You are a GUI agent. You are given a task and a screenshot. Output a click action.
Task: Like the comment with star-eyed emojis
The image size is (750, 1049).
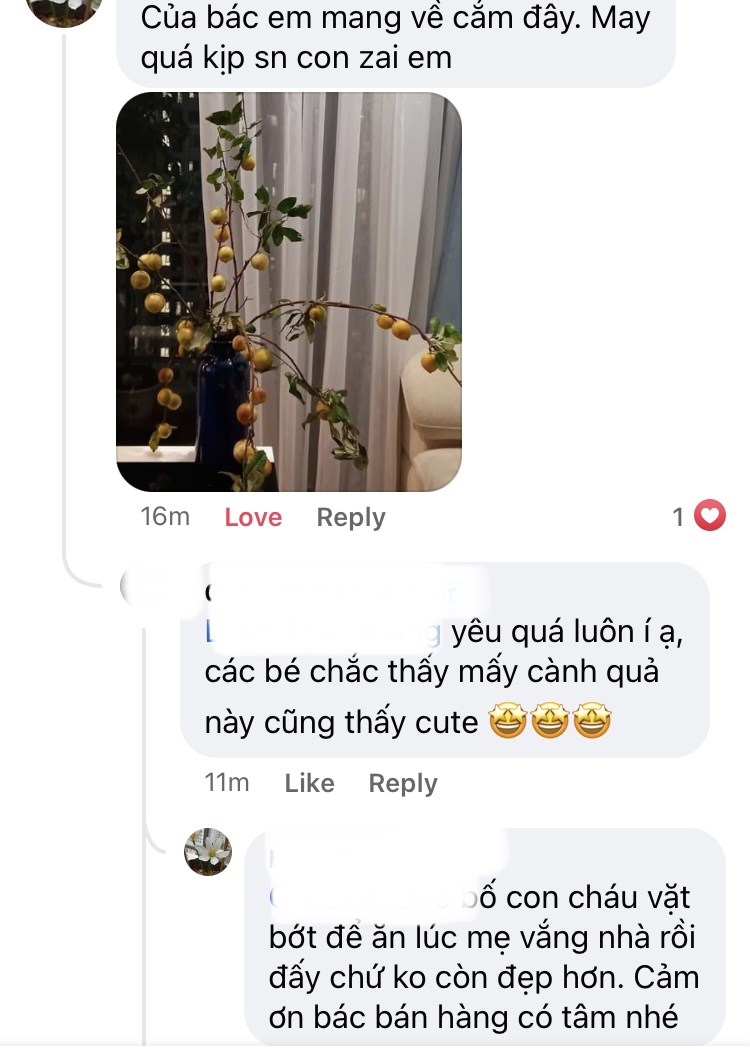click(x=309, y=783)
